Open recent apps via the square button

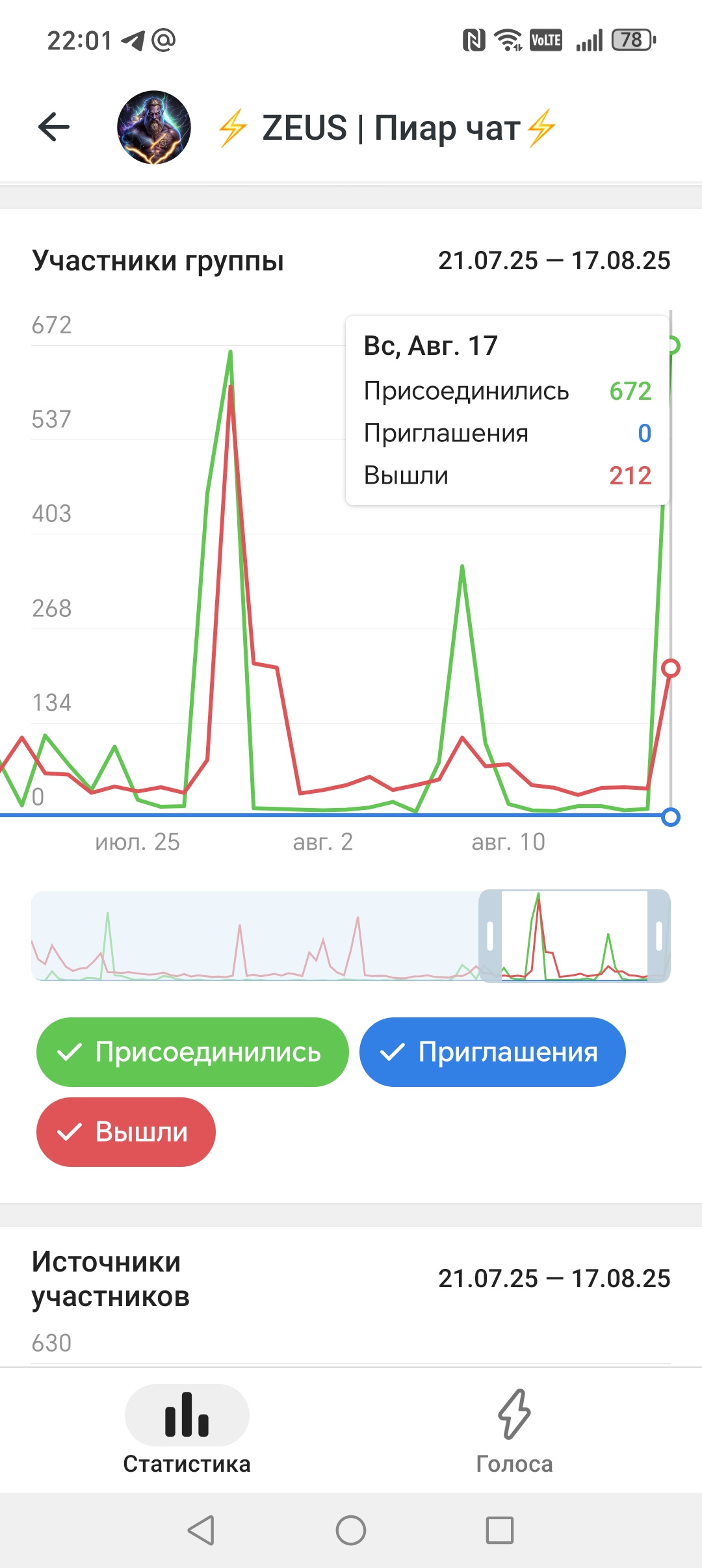500,1530
